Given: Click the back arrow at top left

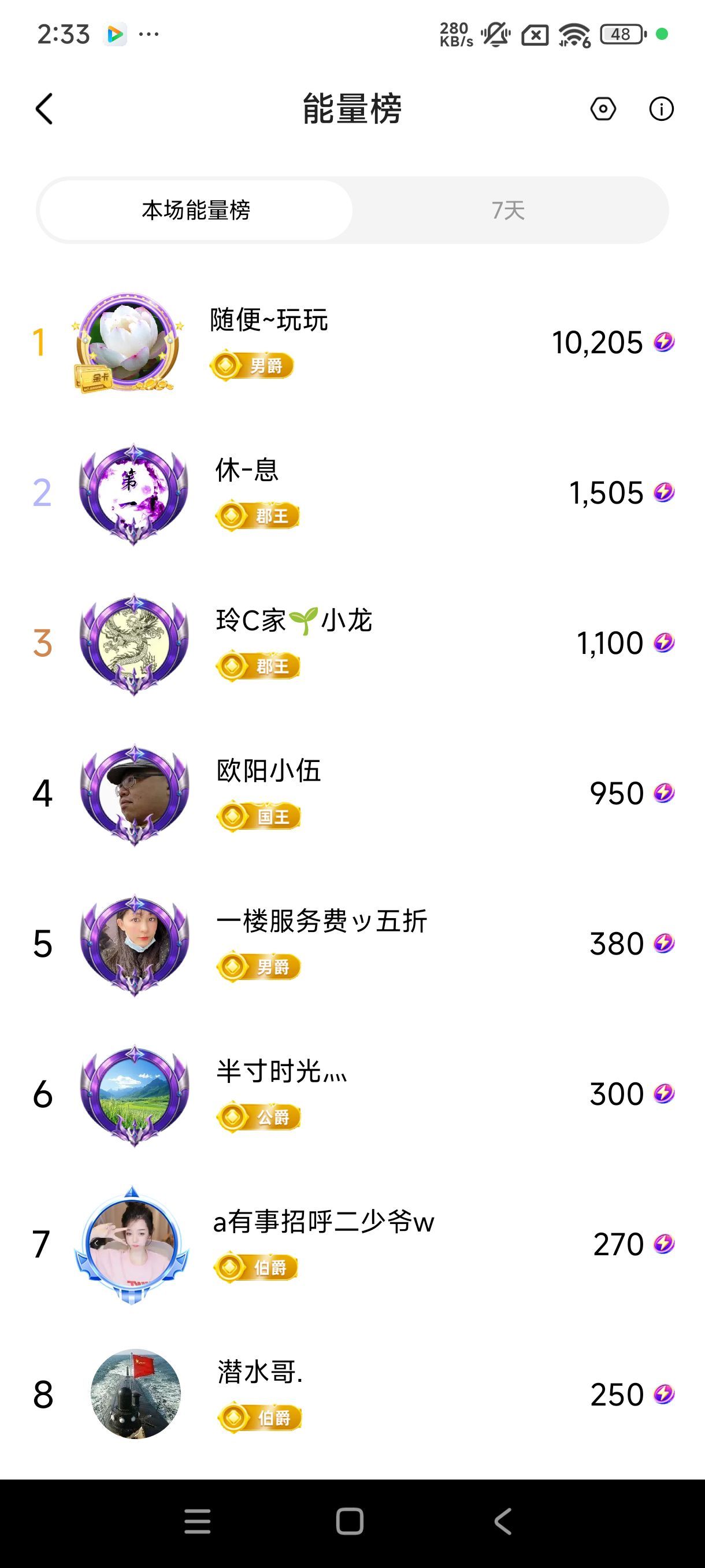Looking at the screenshot, I should (x=43, y=110).
